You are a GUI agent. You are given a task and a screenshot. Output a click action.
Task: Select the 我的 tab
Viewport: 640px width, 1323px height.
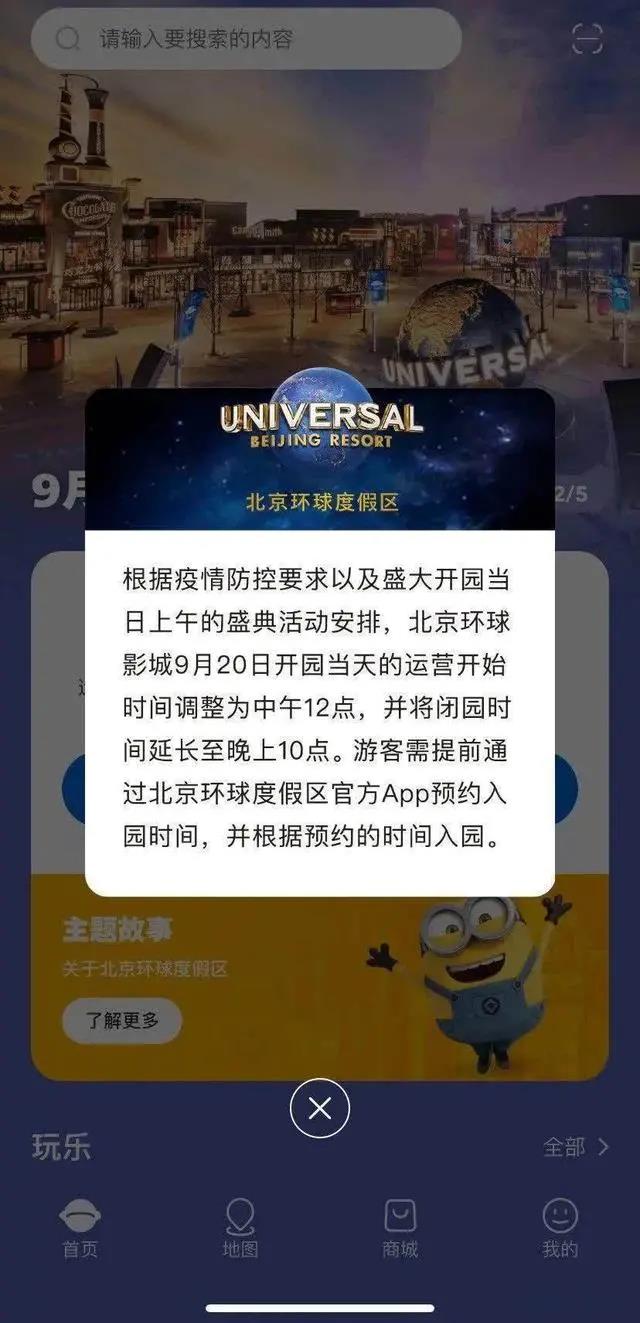(560, 1229)
